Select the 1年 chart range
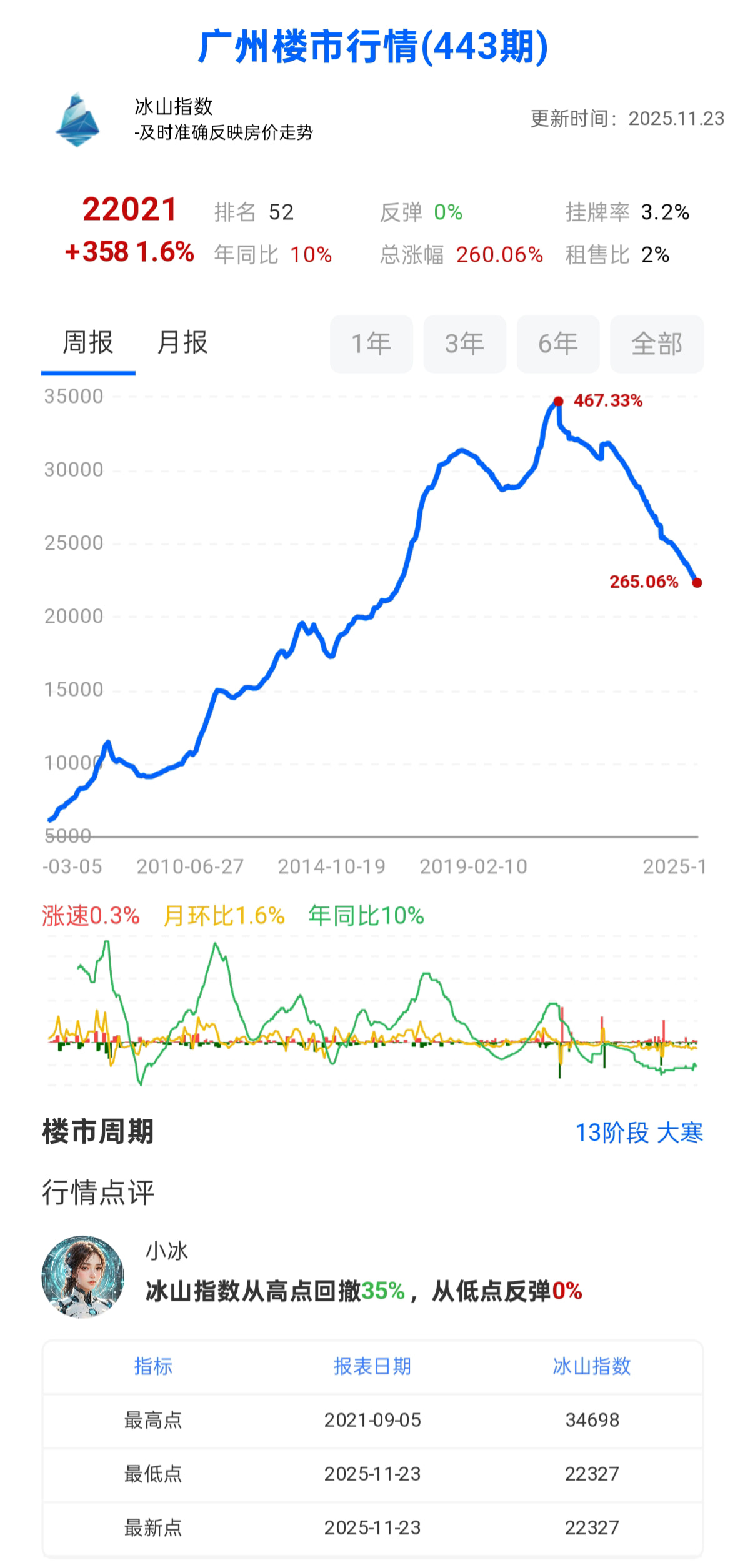745x1568 pixels. [371, 344]
